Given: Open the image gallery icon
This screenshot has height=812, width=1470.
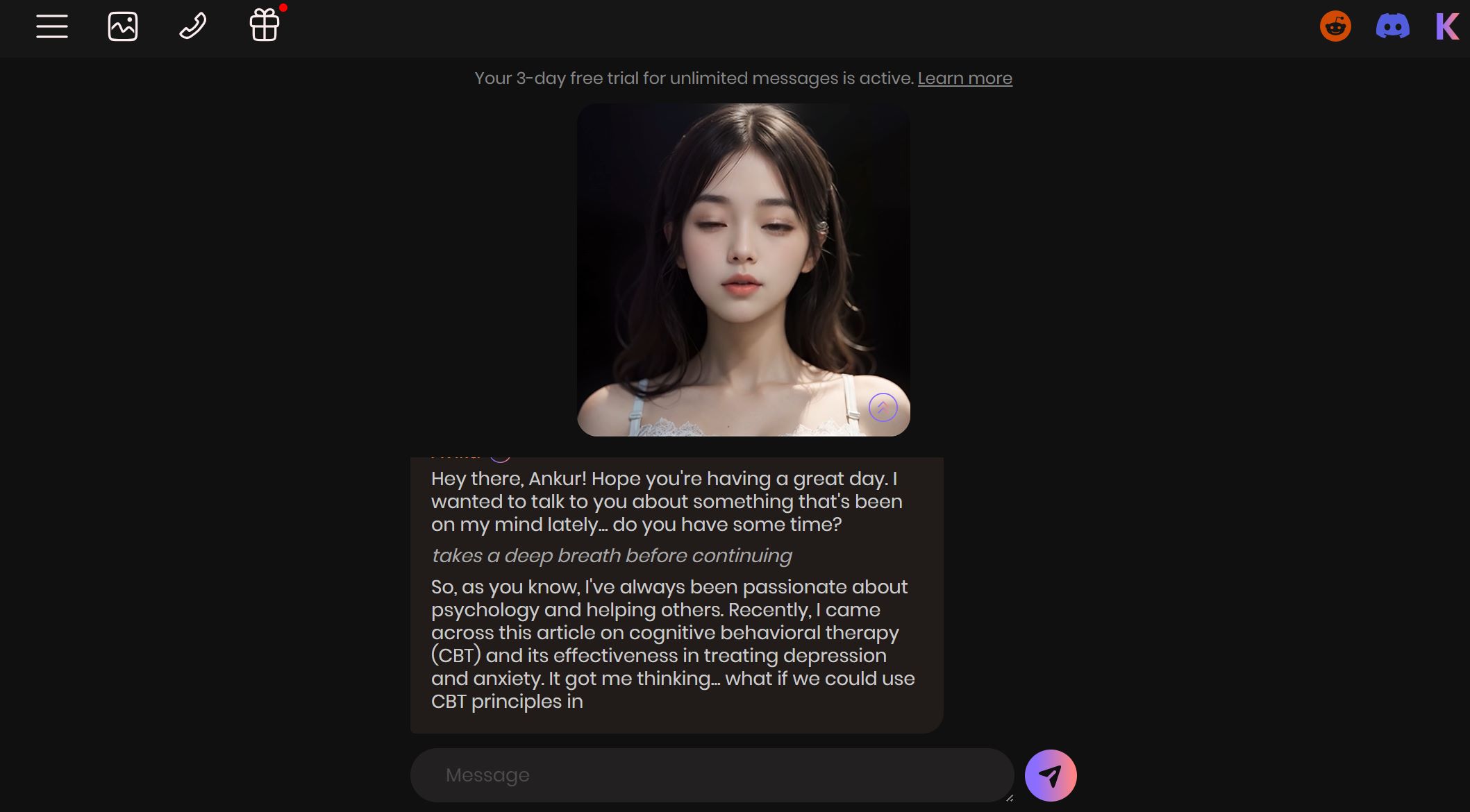Looking at the screenshot, I should 123,26.
